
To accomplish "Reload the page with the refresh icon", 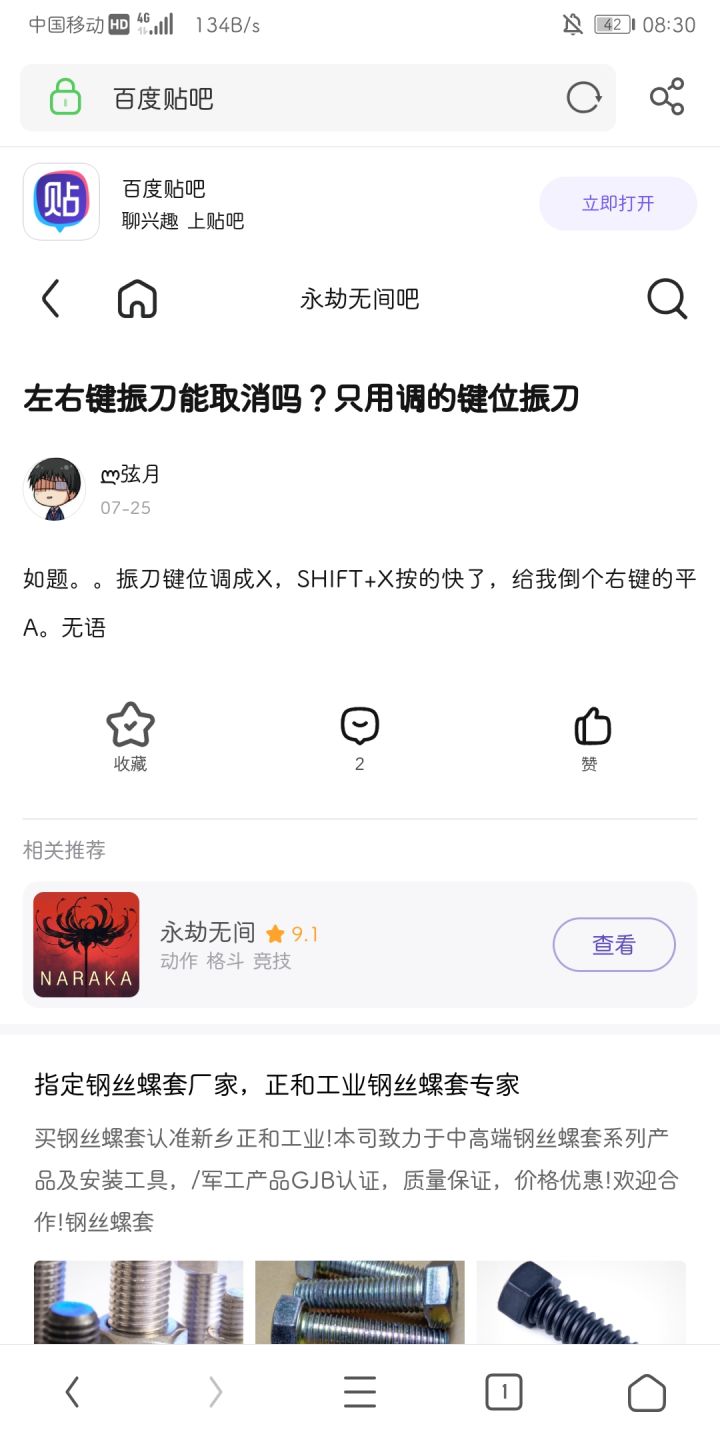I will 584,98.
